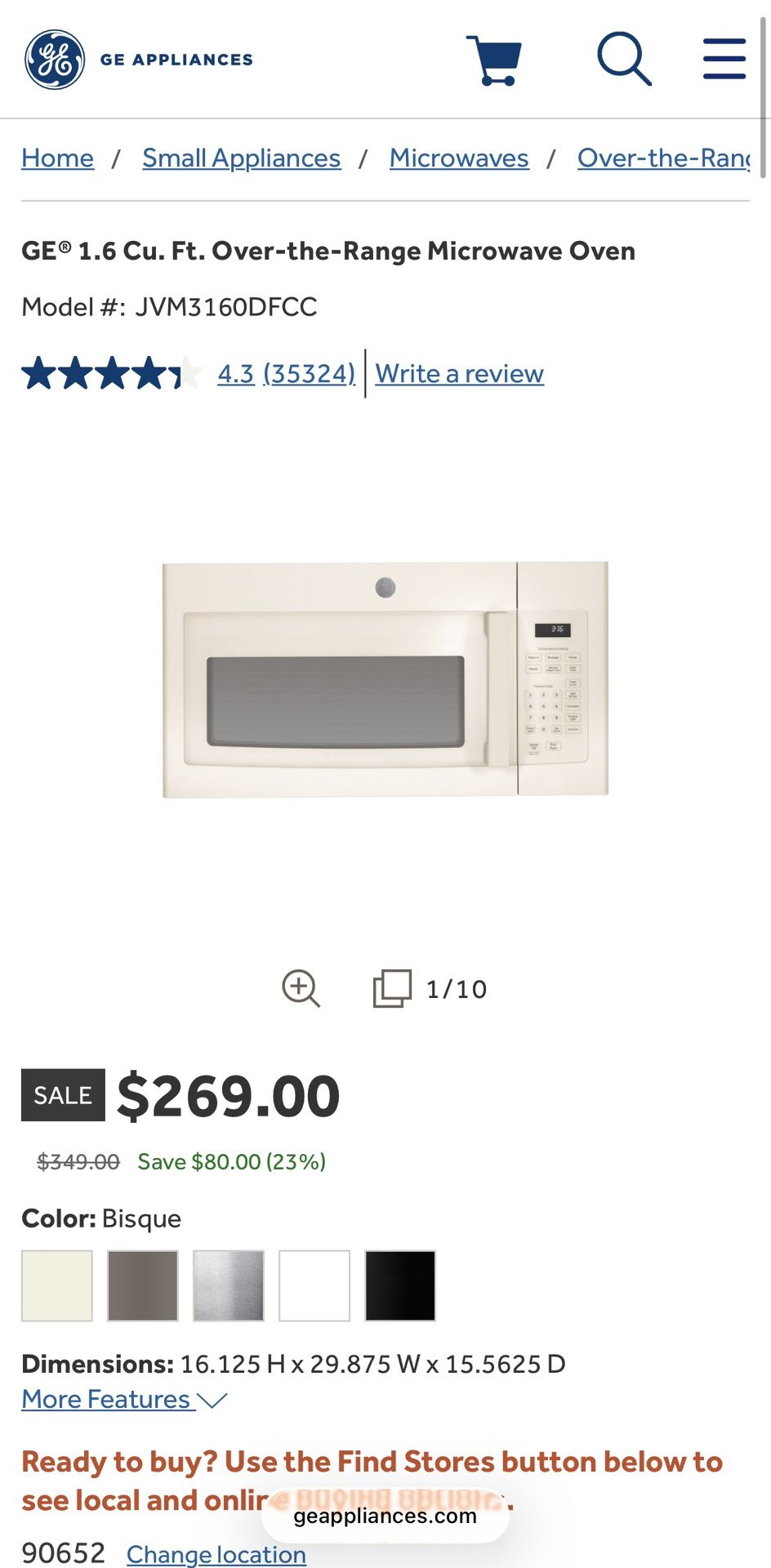The image size is (771, 1568).
Task: Open the Over-the-Range breadcrumb link
Action: click(x=663, y=158)
